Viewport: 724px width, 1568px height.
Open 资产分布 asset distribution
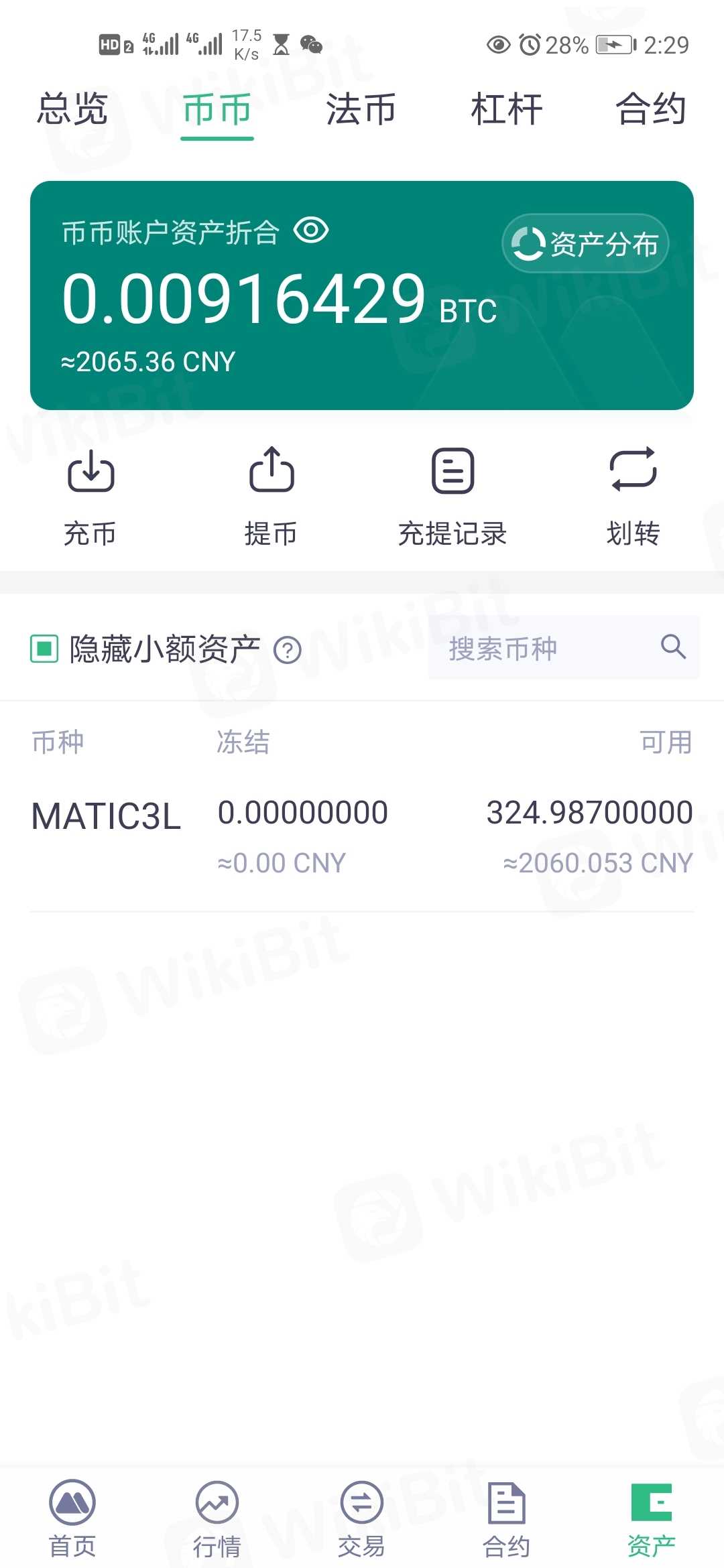[x=585, y=244]
